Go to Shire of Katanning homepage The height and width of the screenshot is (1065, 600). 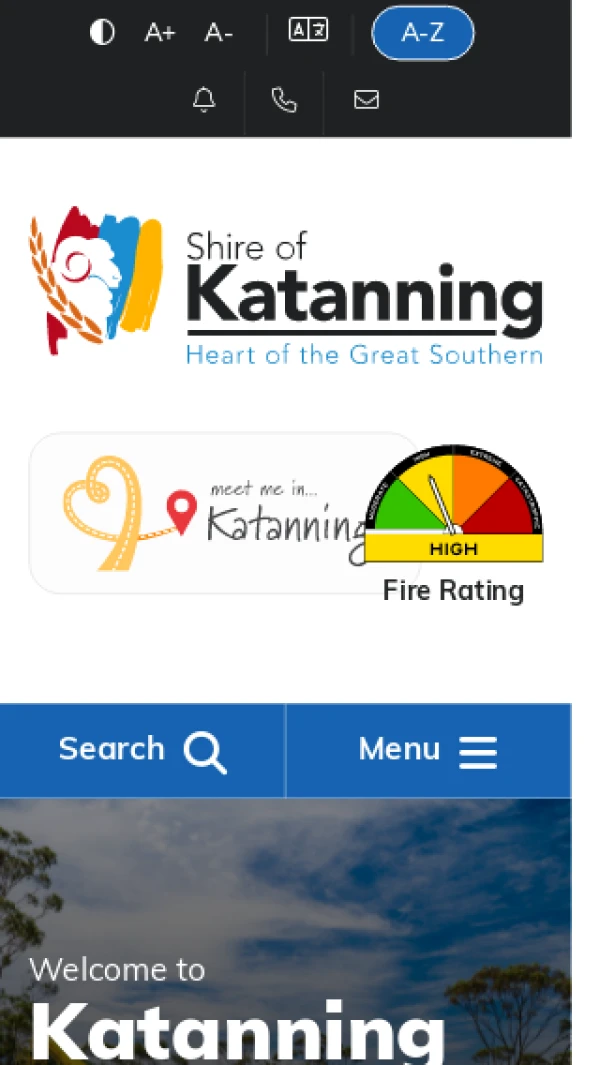286,284
